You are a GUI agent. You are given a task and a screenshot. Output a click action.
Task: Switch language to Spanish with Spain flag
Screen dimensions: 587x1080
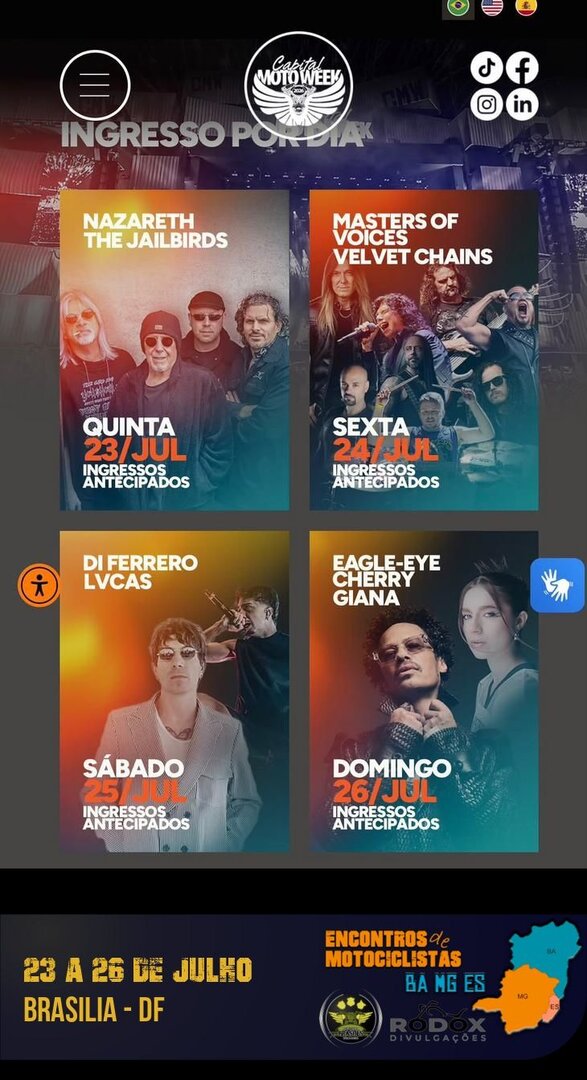tap(526, 8)
